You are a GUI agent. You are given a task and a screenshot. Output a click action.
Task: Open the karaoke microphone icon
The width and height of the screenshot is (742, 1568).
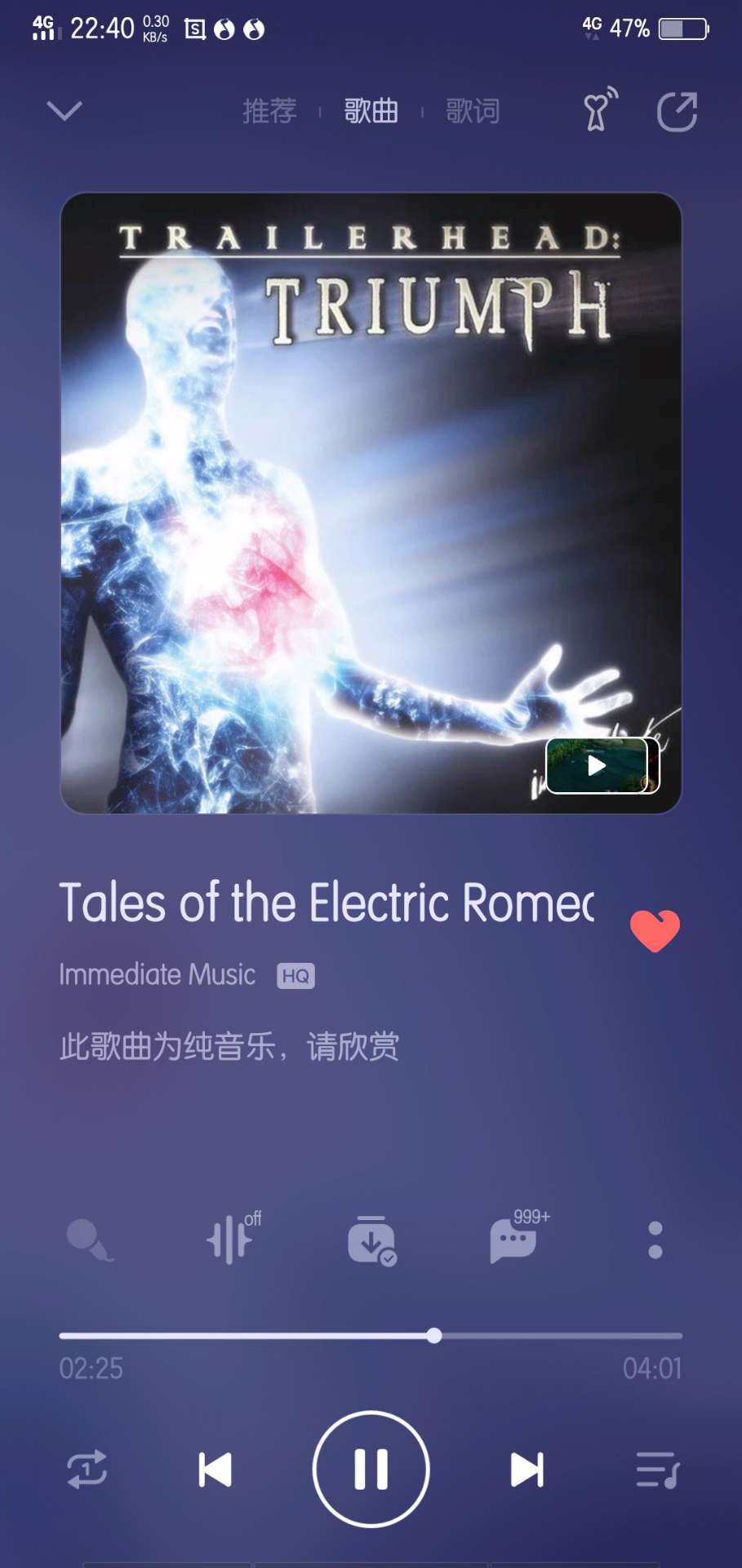89,1240
